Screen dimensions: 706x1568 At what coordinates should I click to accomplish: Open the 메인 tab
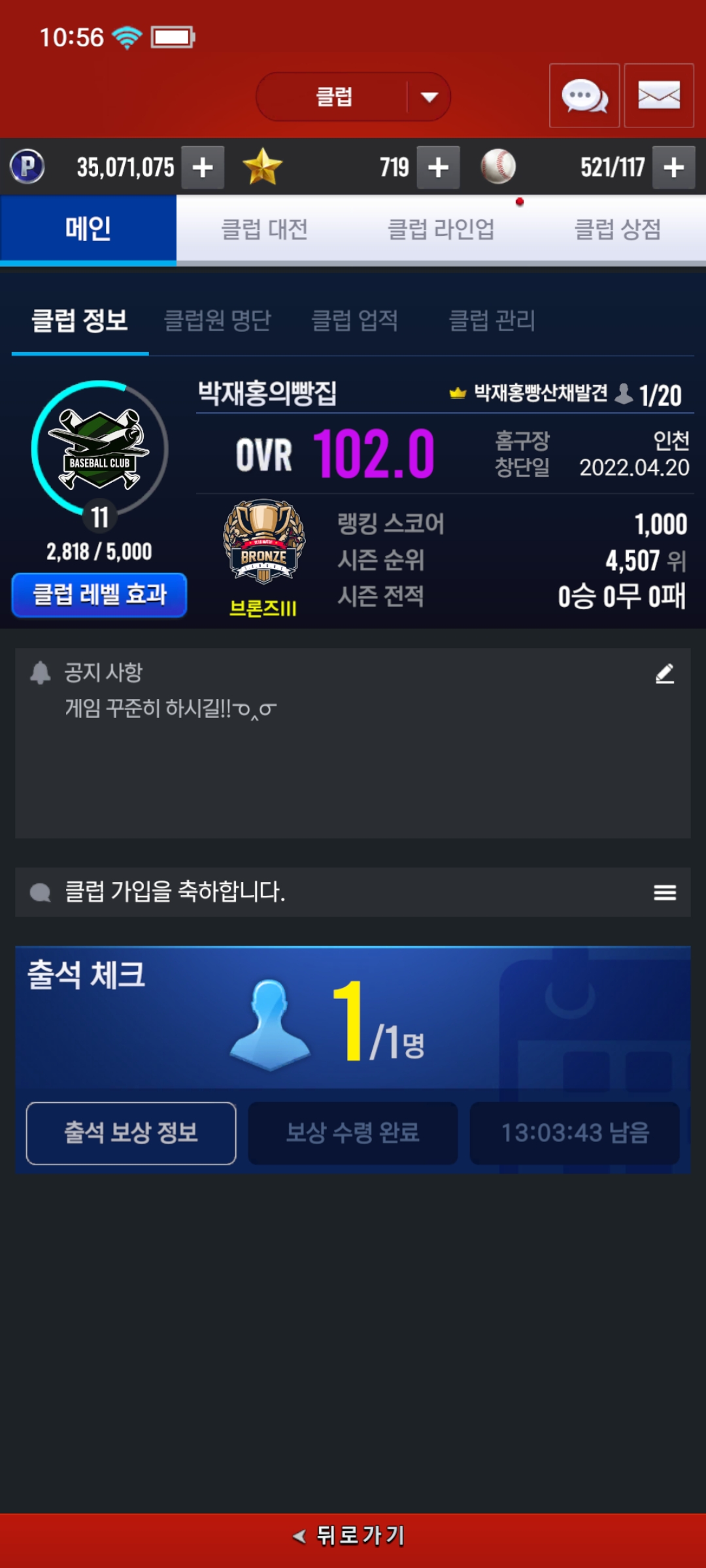click(88, 229)
